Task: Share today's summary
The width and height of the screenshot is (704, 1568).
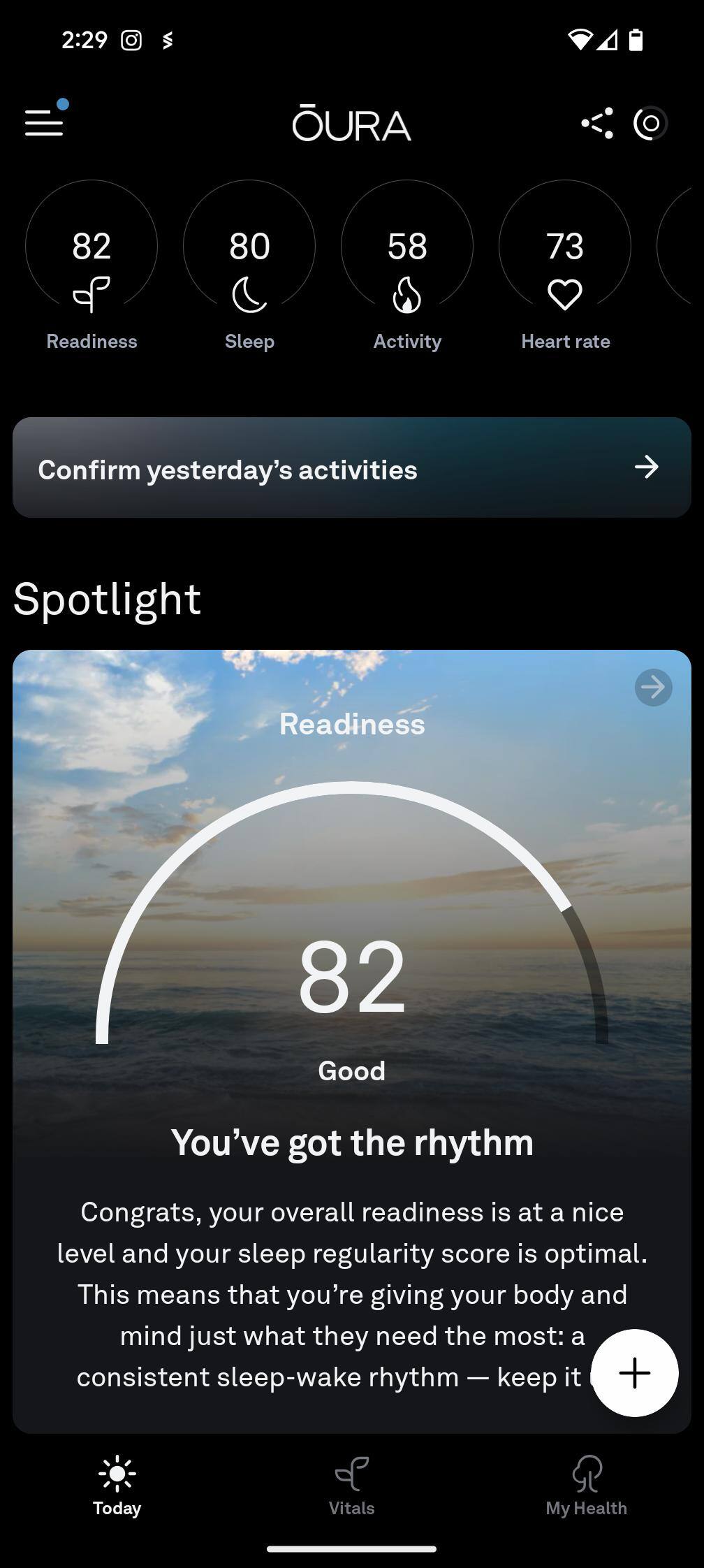Action: tap(597, 123)
